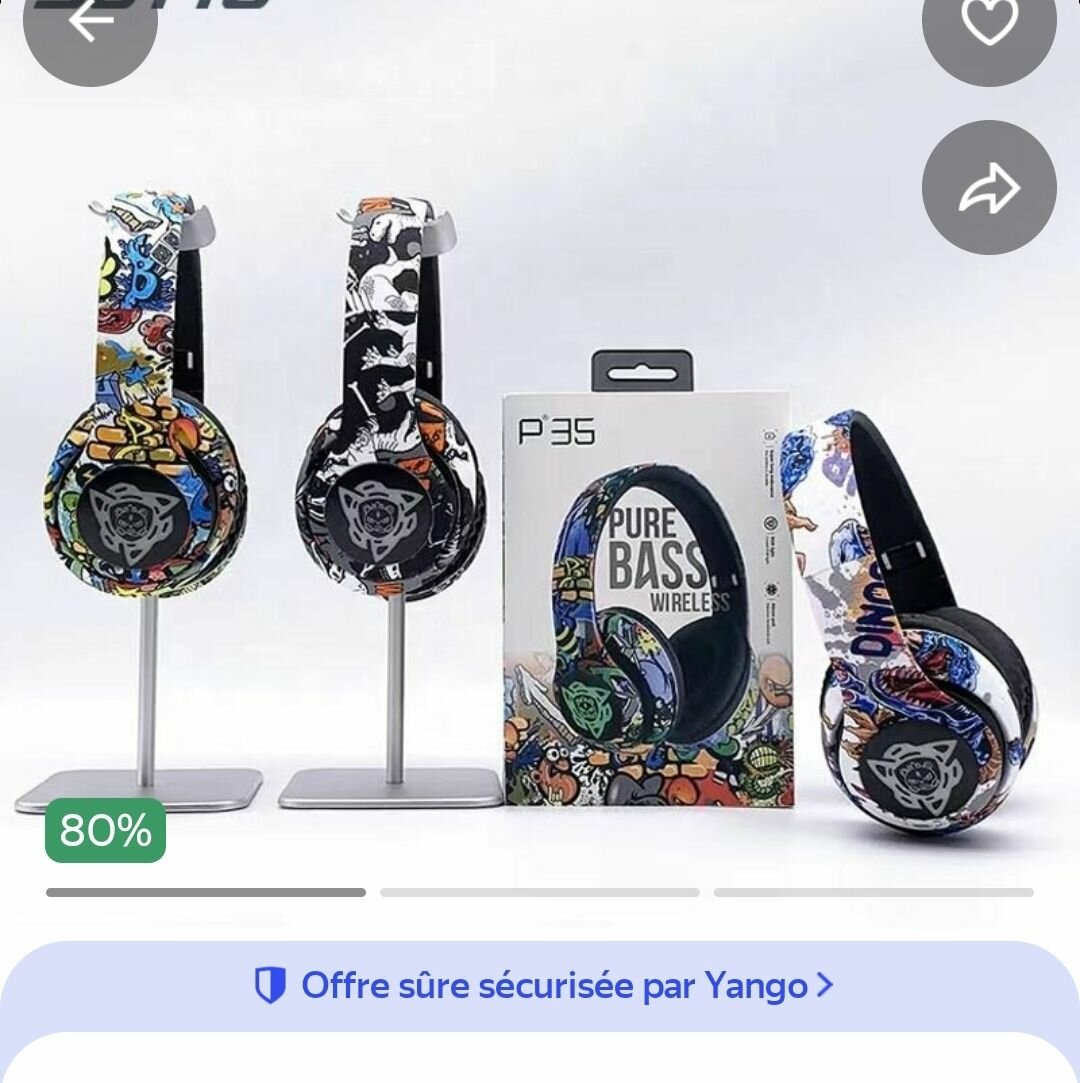Open 'Offre sûre sécurisée par Yango' info

[x=545, y=986]
